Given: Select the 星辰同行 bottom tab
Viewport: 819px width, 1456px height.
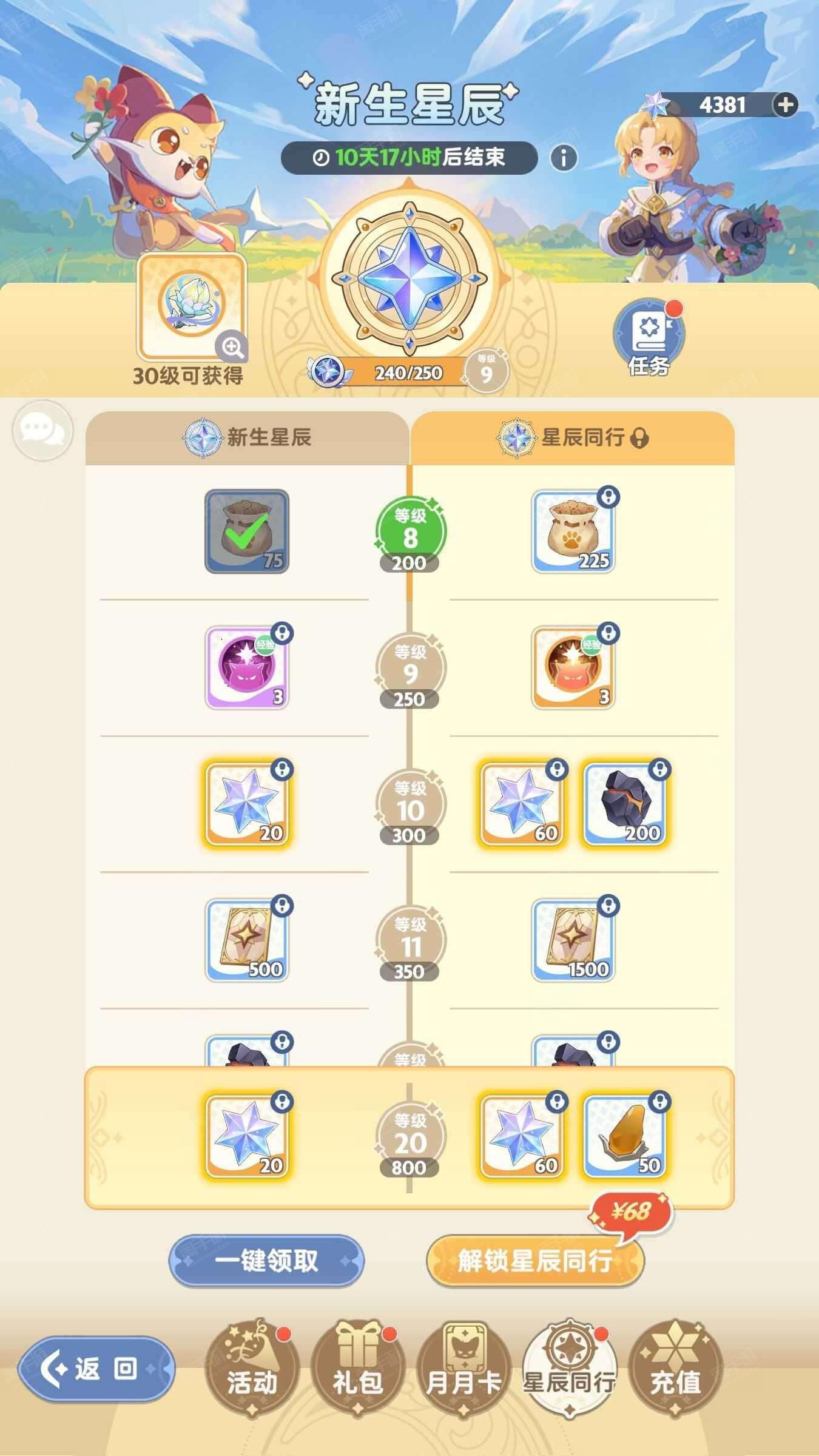Looking at the screenshot, I should tap(569, 1365).
